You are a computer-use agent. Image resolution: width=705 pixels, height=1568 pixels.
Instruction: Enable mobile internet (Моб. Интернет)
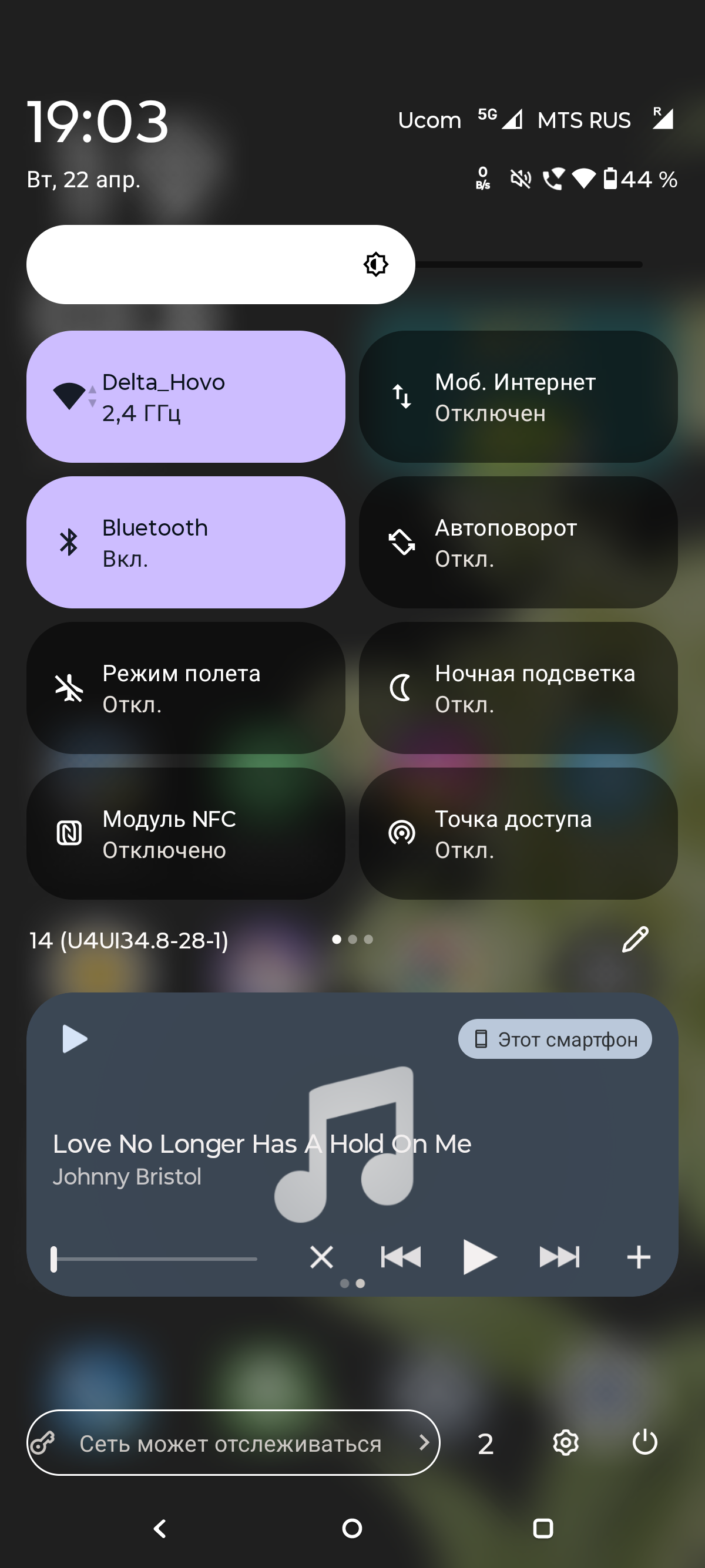pos(518,397)
